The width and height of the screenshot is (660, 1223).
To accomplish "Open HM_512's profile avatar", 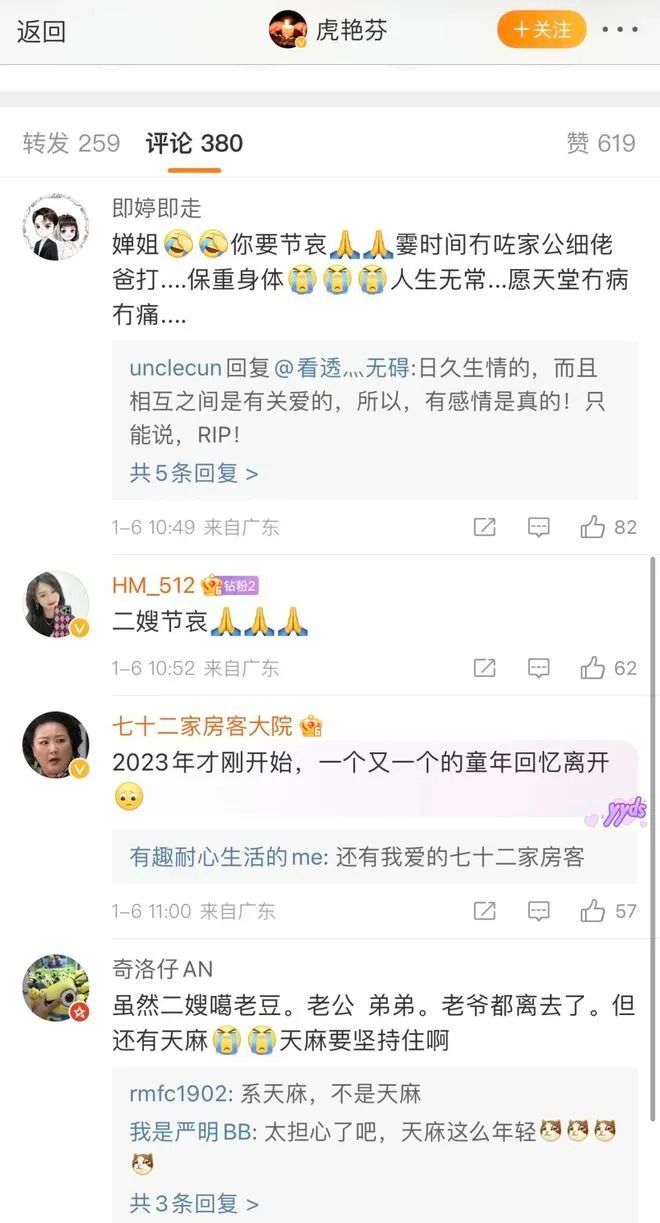I will 56,604.
